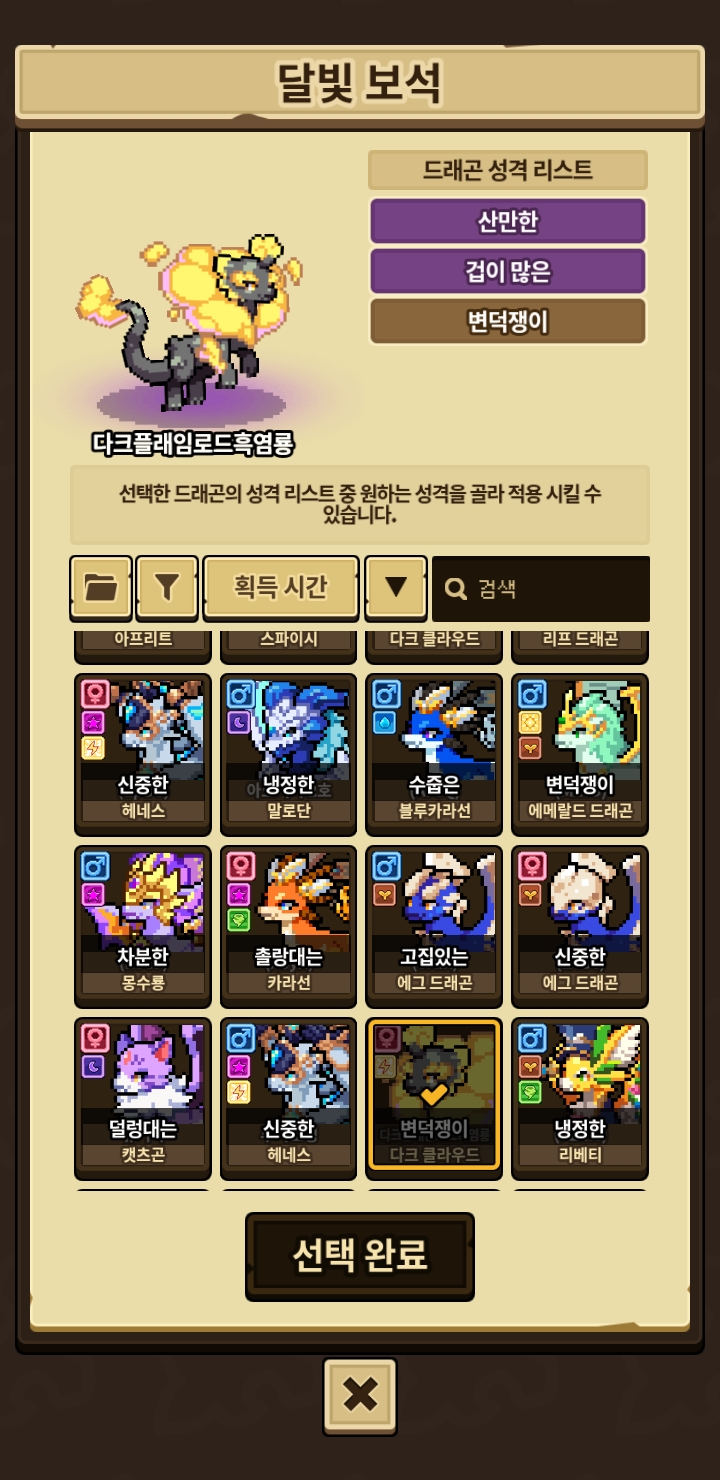Deselect the checked 다크 클라우드 dragon
The width and height of the screenshot is (720, 1480).
click(x=434, y=1095)
